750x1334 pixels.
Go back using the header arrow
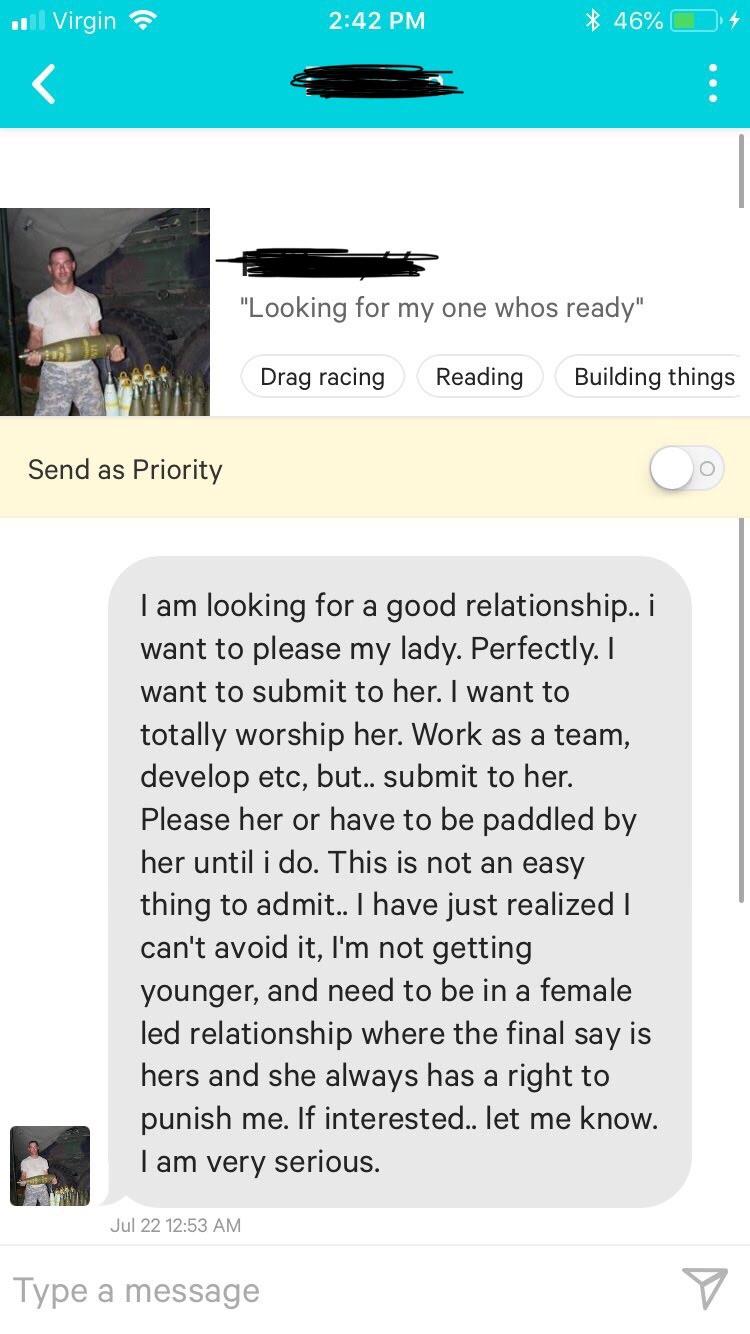click(43, 83)
